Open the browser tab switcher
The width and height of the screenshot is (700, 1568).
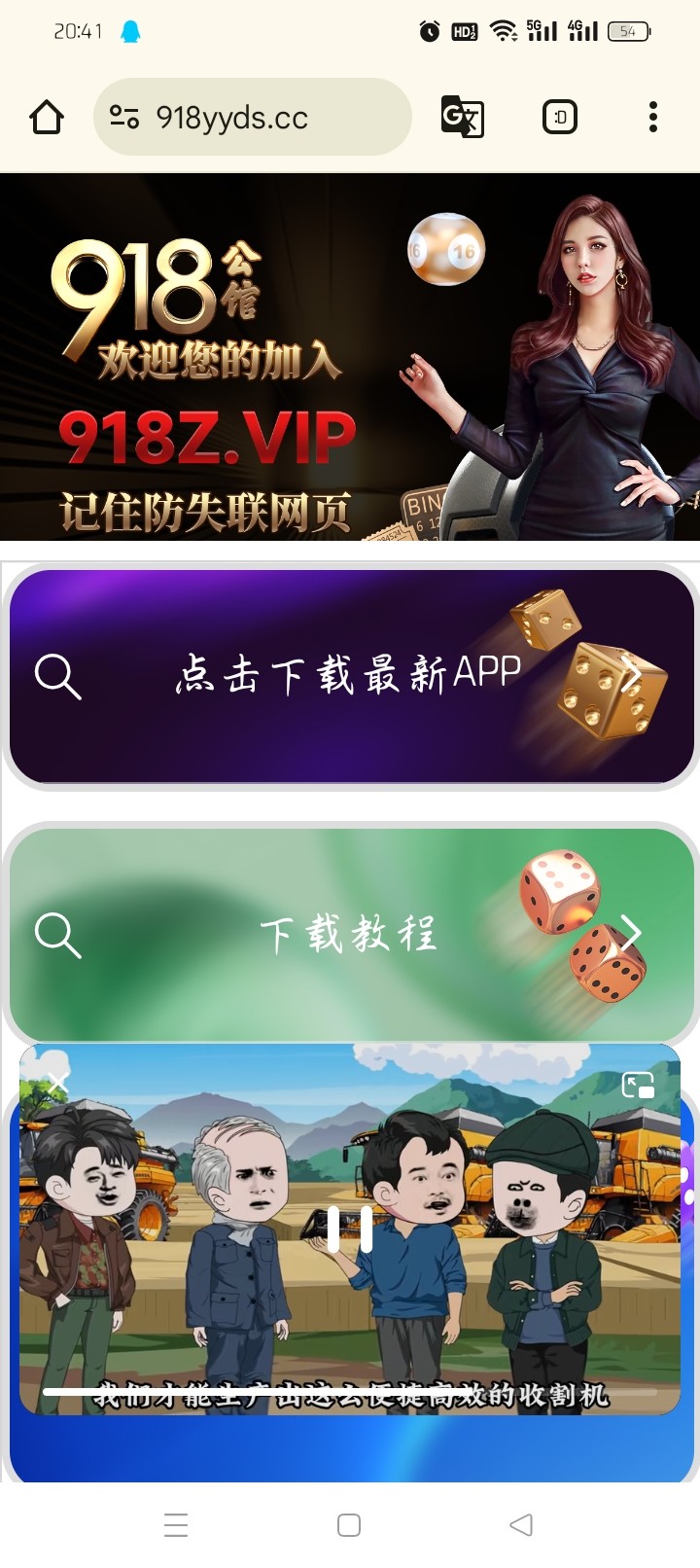(x=559, y=118)
